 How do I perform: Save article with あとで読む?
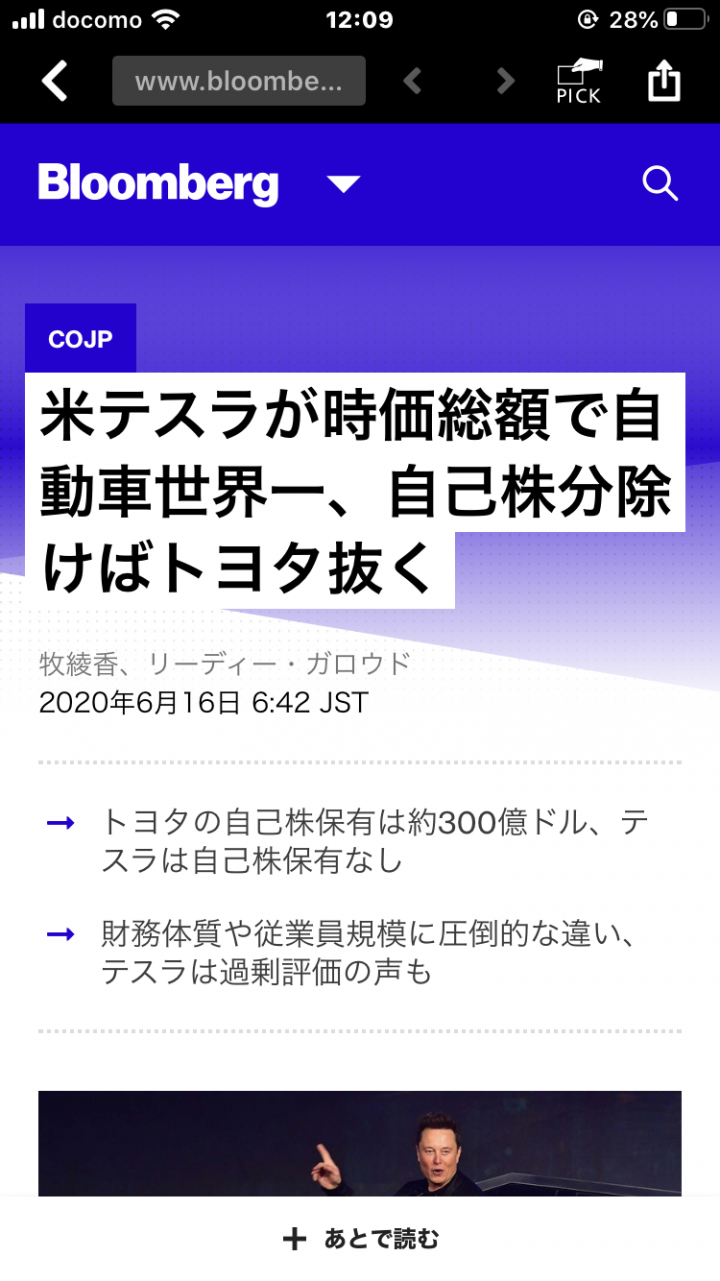360,1239
